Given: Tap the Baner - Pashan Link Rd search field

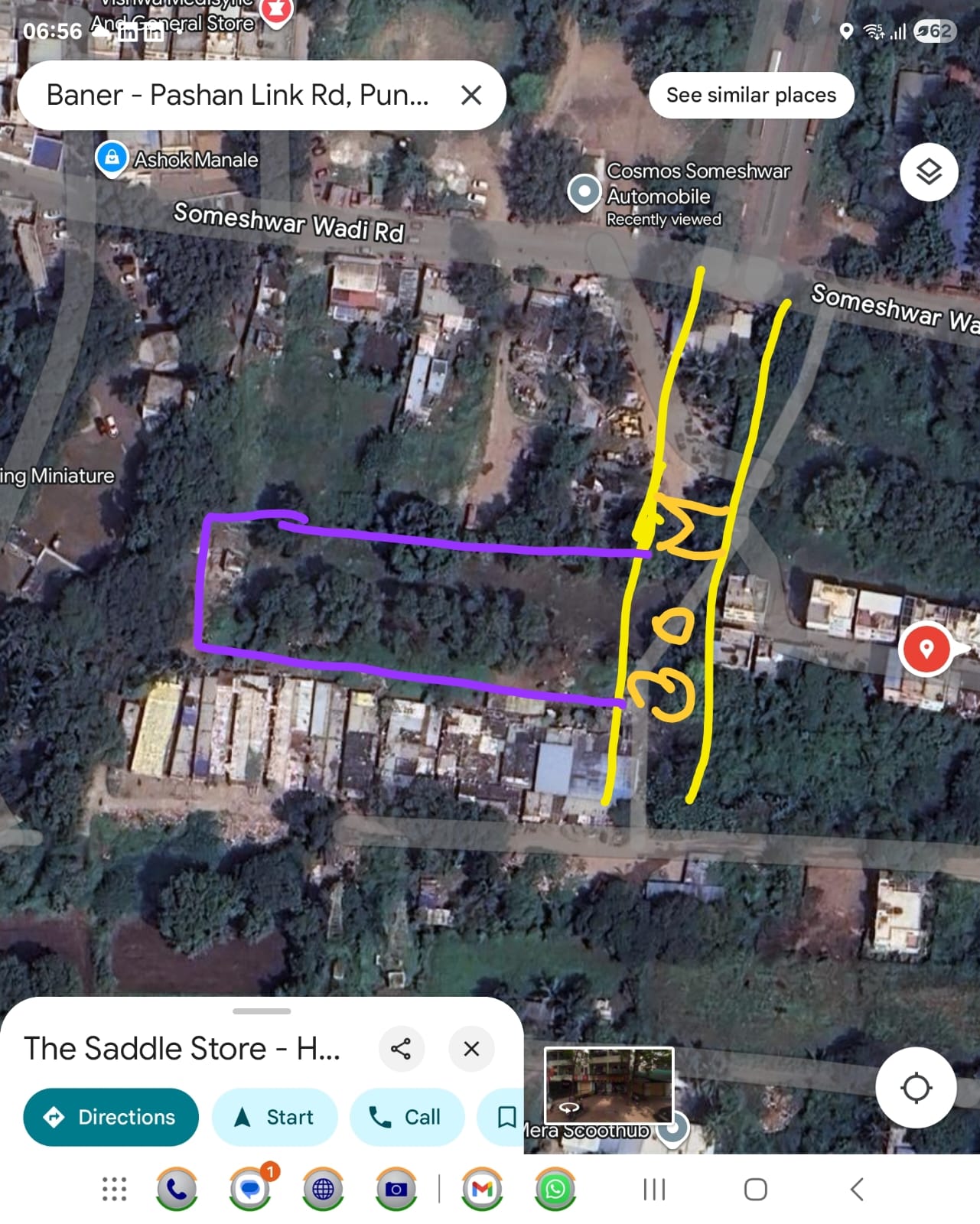Looking at the screenshot, I should click(237, 96).
